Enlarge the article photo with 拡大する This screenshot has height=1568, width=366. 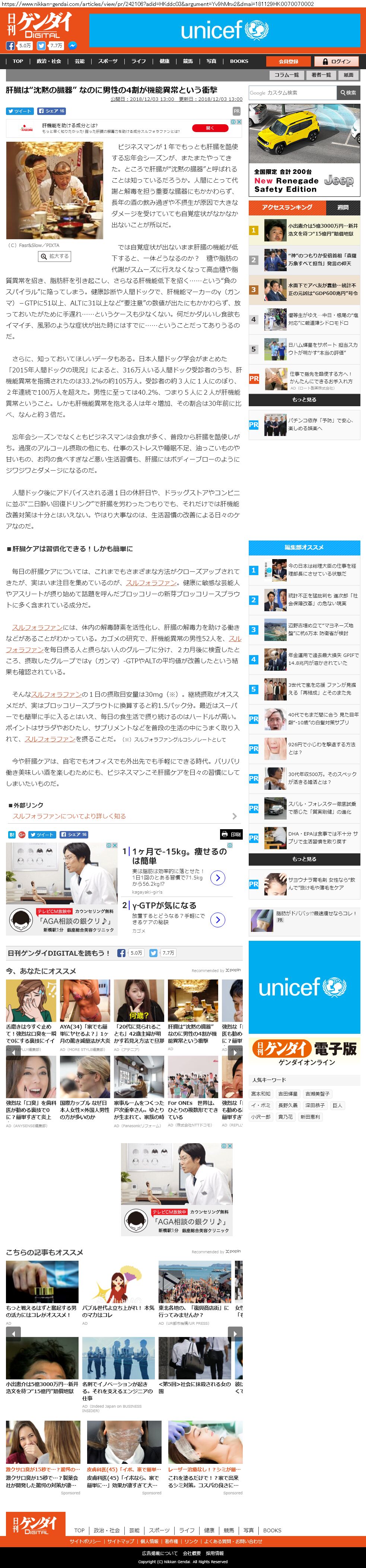(x=55, y=256)
